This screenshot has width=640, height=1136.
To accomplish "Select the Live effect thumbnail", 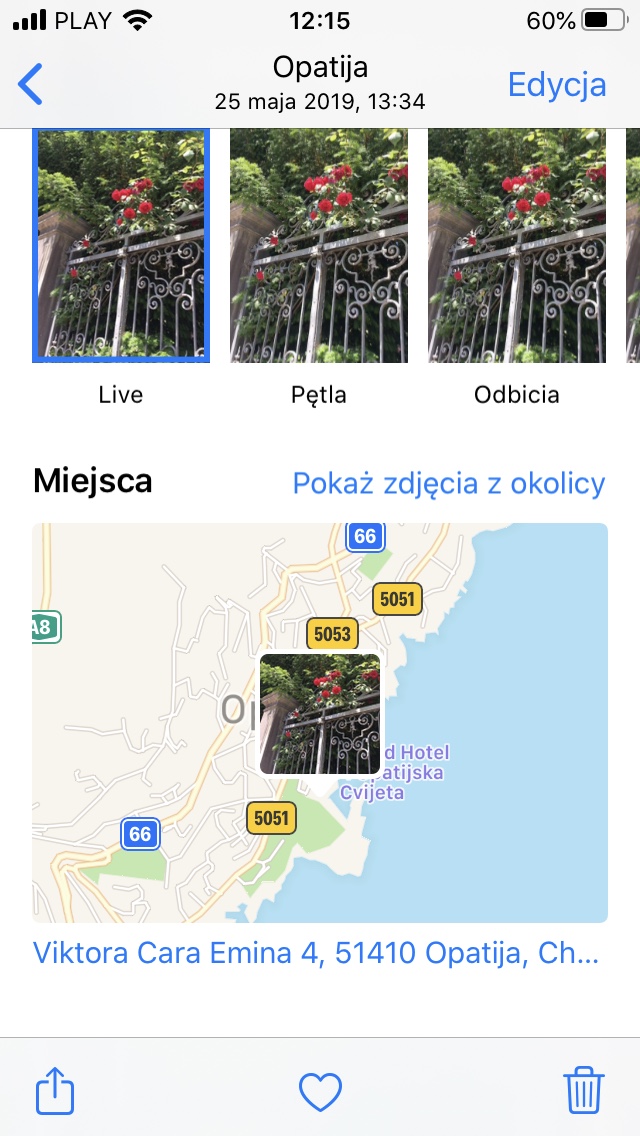I will point(121,244).
